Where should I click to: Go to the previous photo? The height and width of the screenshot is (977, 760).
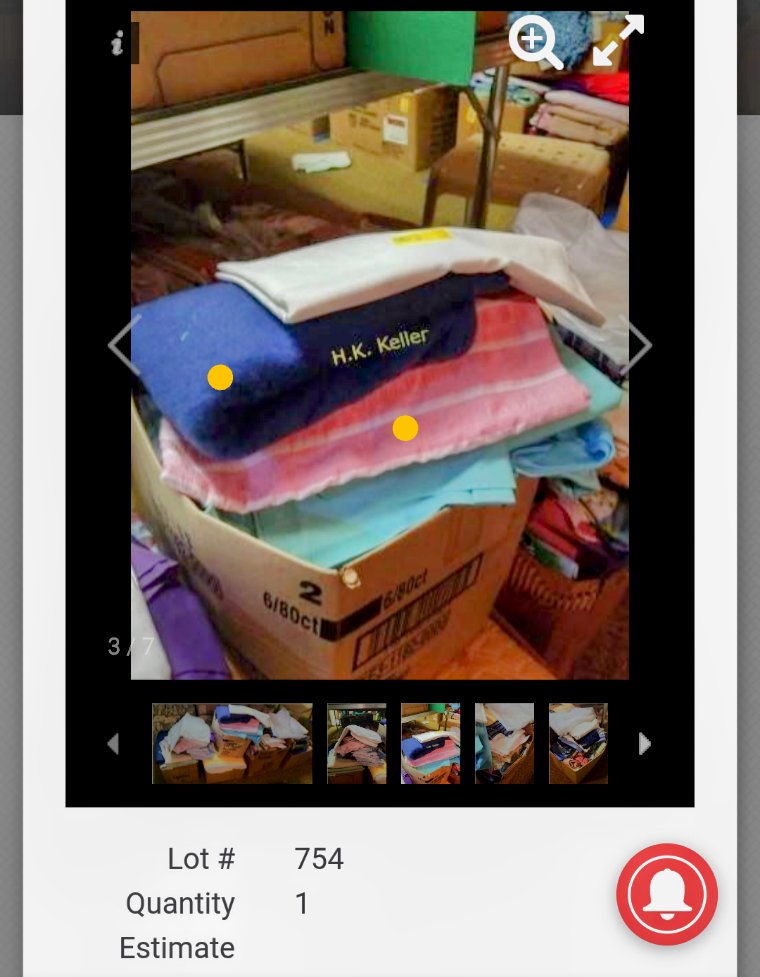(x=125, y=345)
